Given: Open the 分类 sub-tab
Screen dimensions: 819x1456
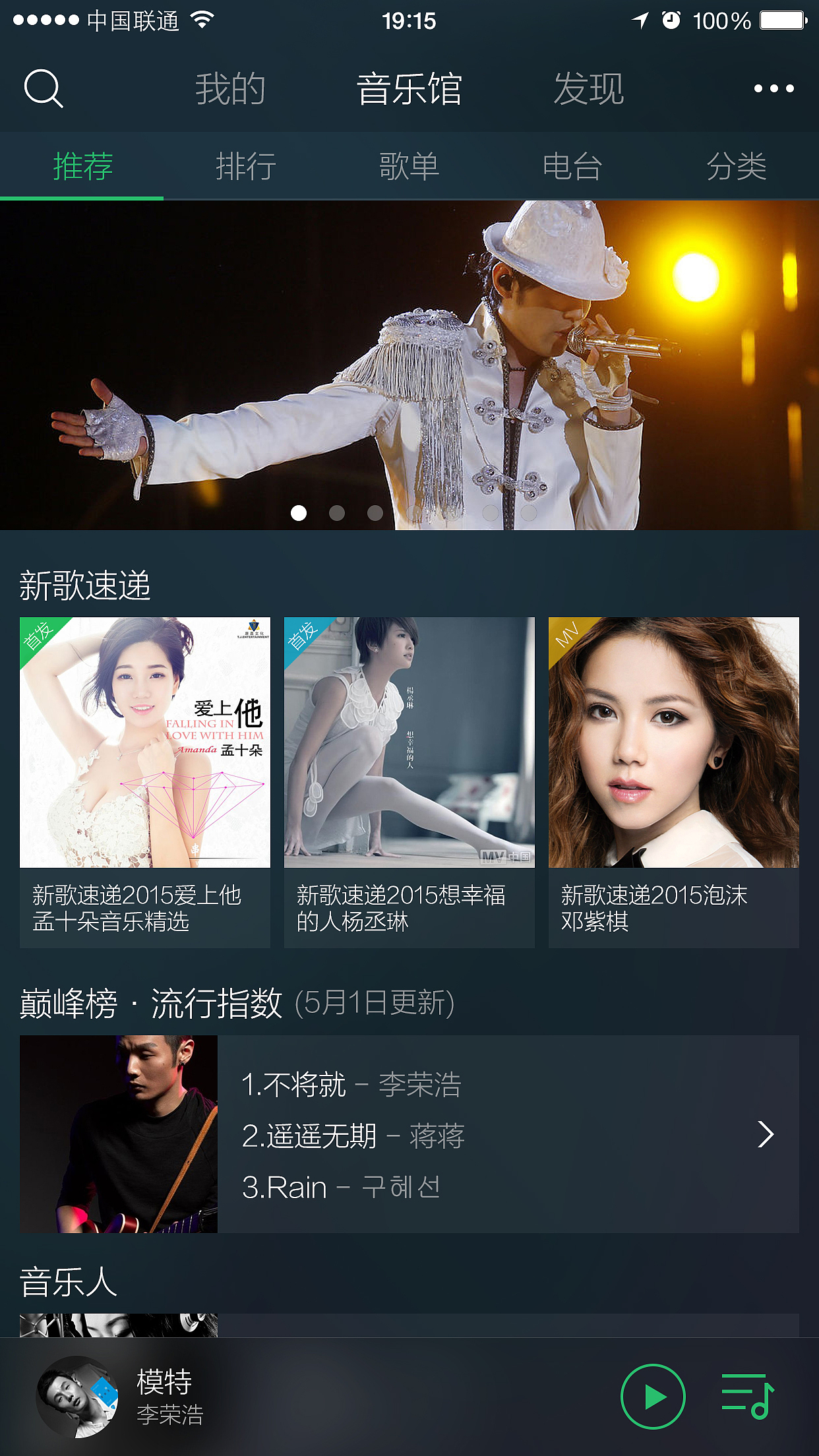Looking at the screenshot, I should pos(736,166).
